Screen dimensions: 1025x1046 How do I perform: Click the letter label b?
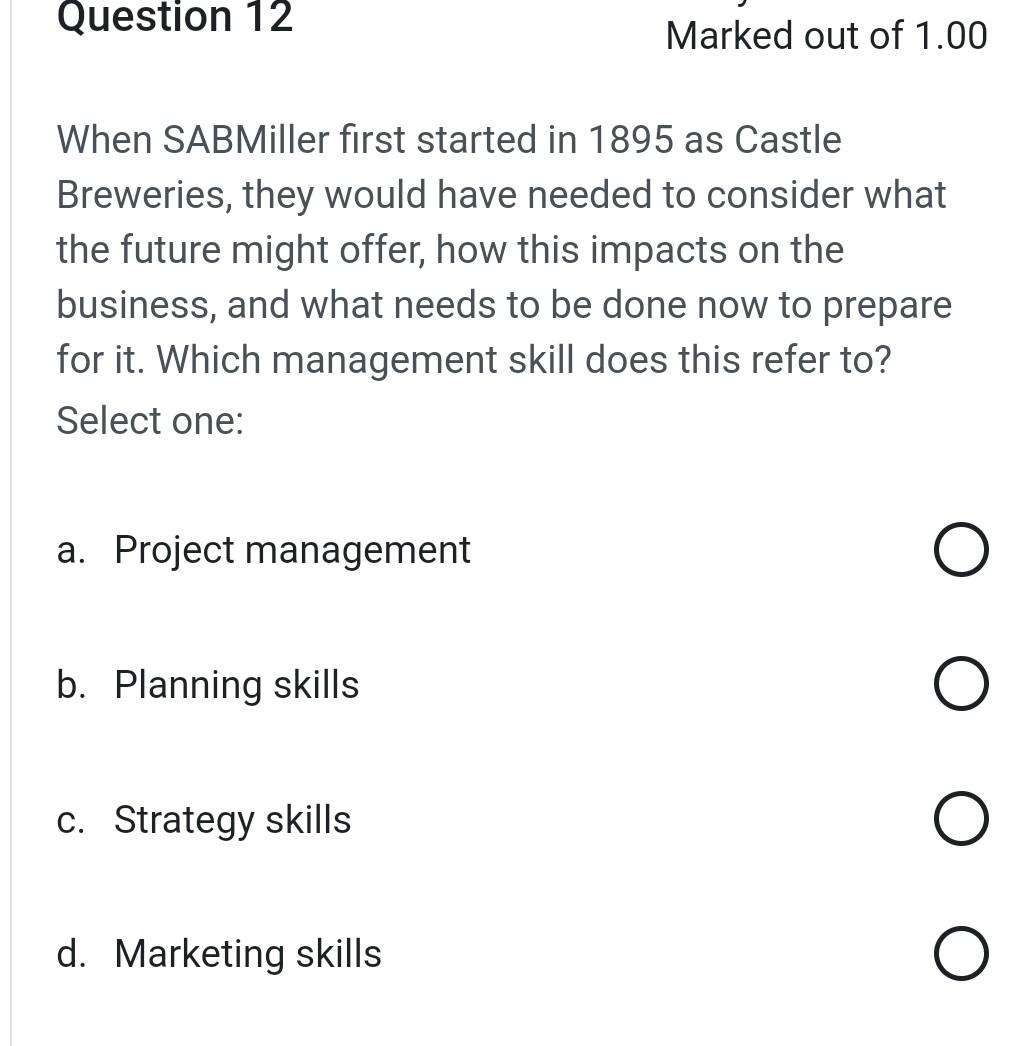tap(70, 684)
